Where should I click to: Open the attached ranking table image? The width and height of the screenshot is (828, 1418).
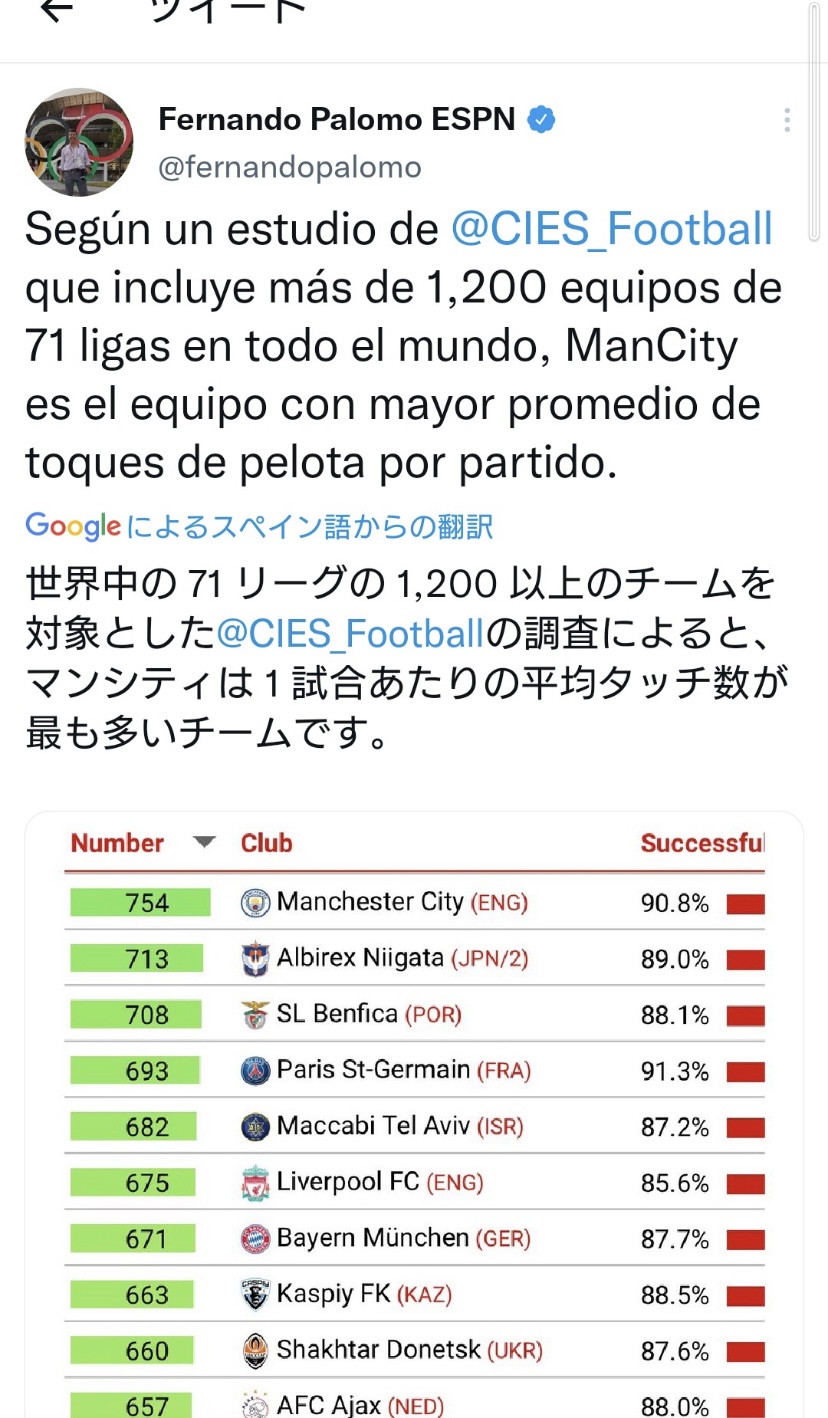[x=414, y=1114]
